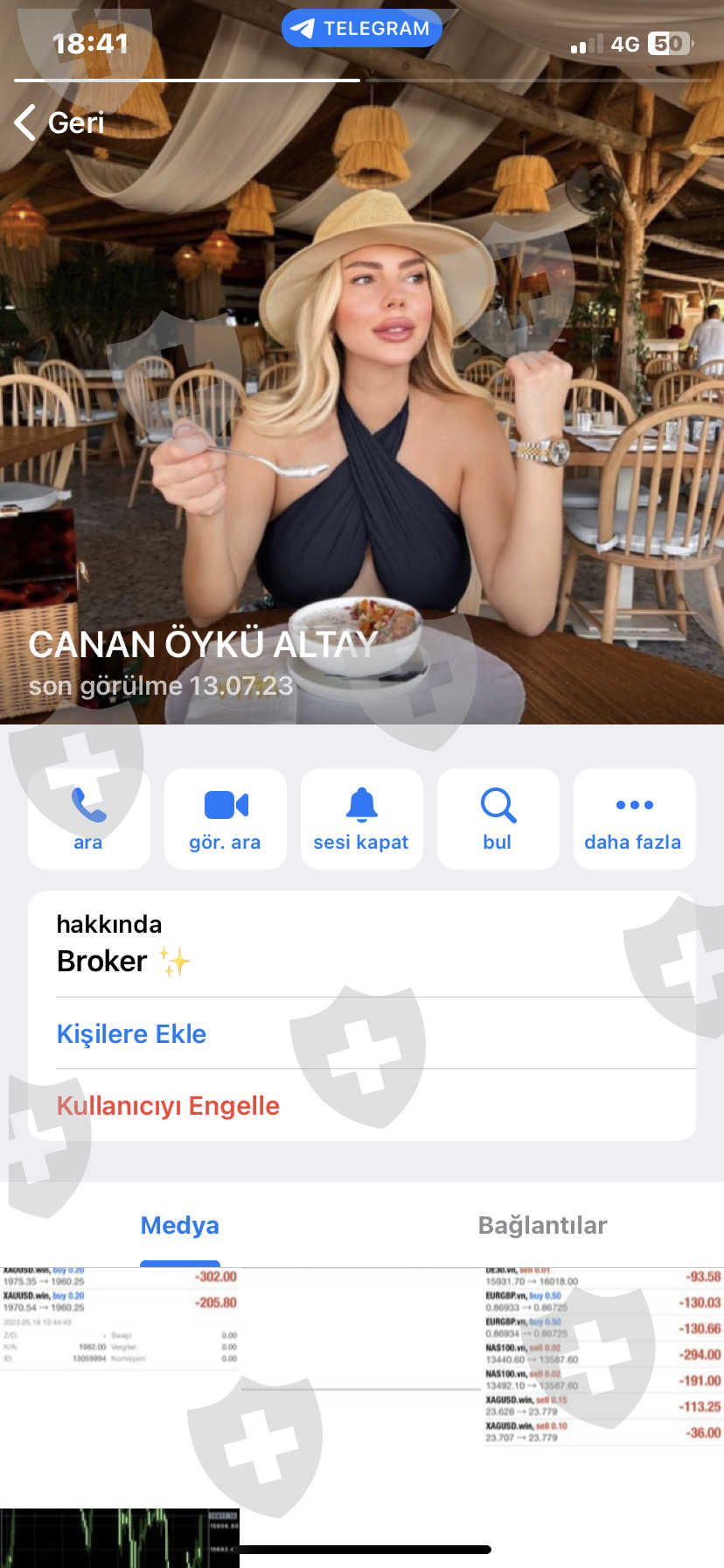This screenshot has height=1568, width=724.
Task: Open the media thumbnail showing -93.58
Action: click(x=603, y=1386)
